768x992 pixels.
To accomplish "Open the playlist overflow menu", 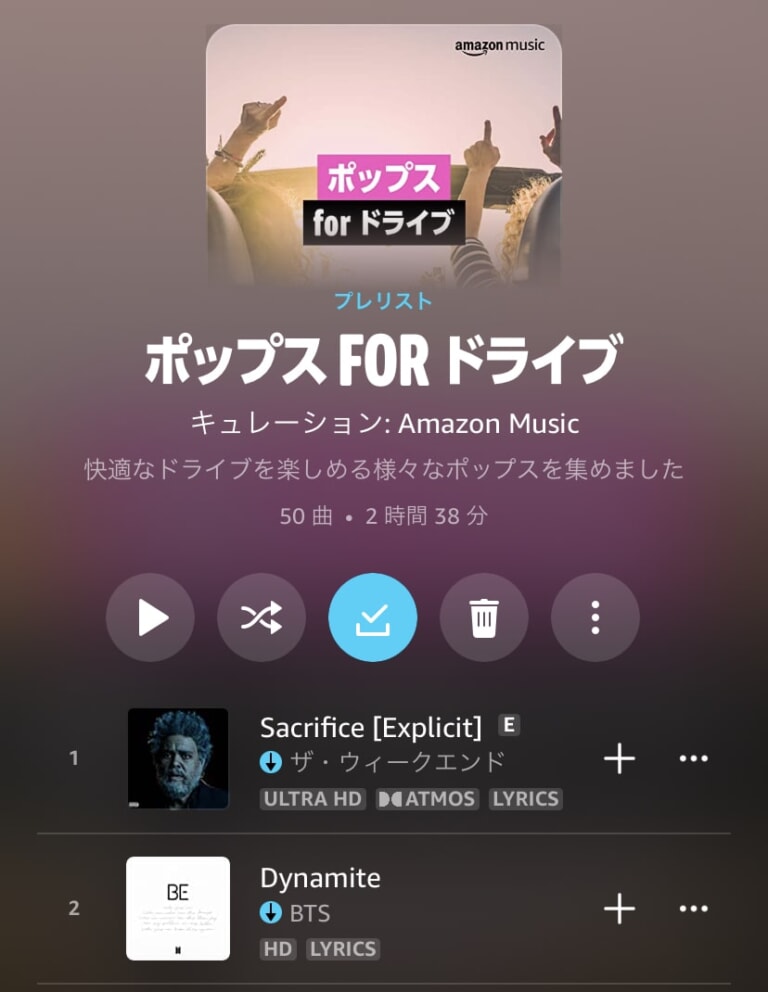I will (x=595, y=618).
